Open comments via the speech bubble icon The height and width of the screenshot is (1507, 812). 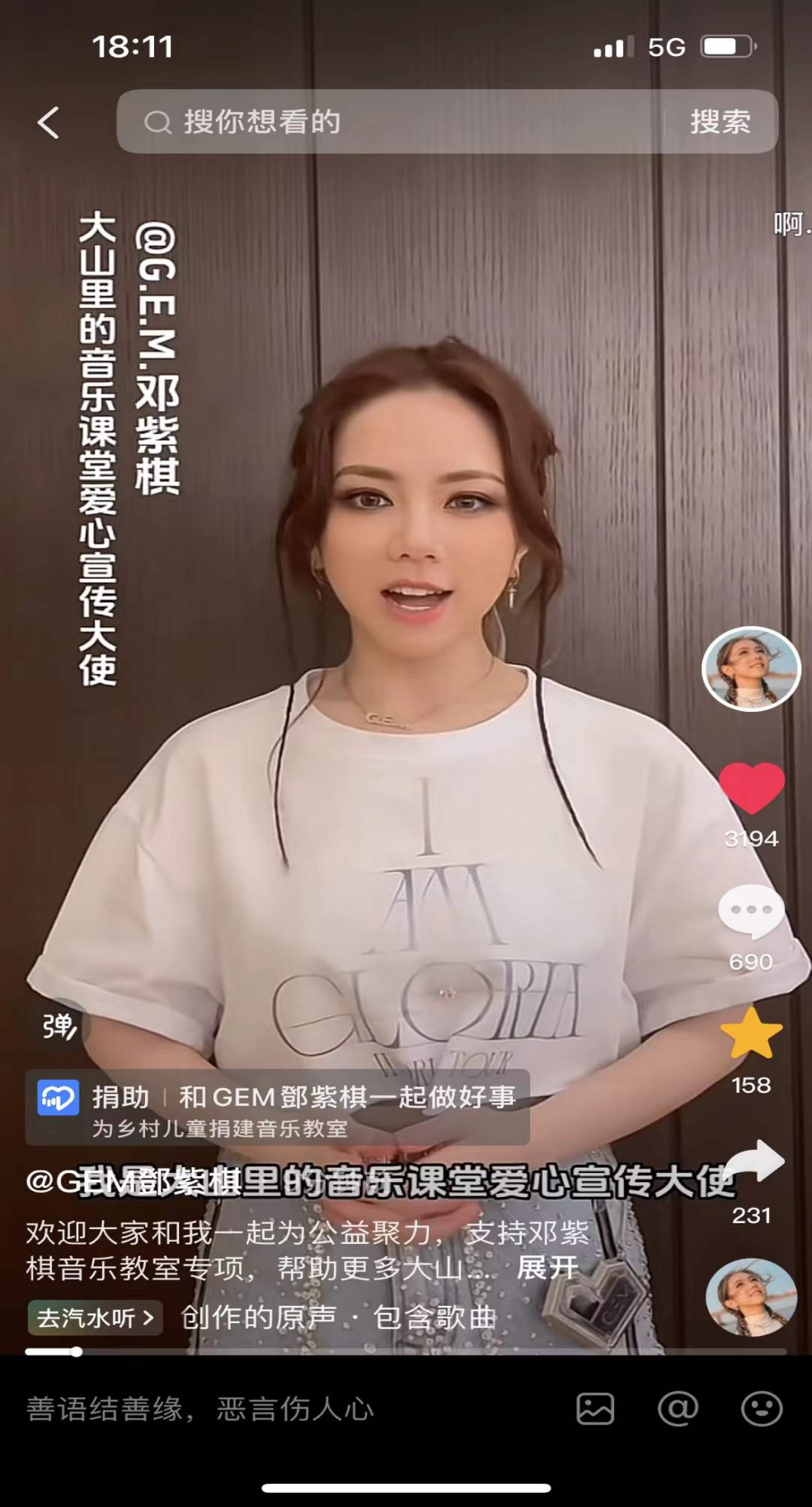[751, 911]
